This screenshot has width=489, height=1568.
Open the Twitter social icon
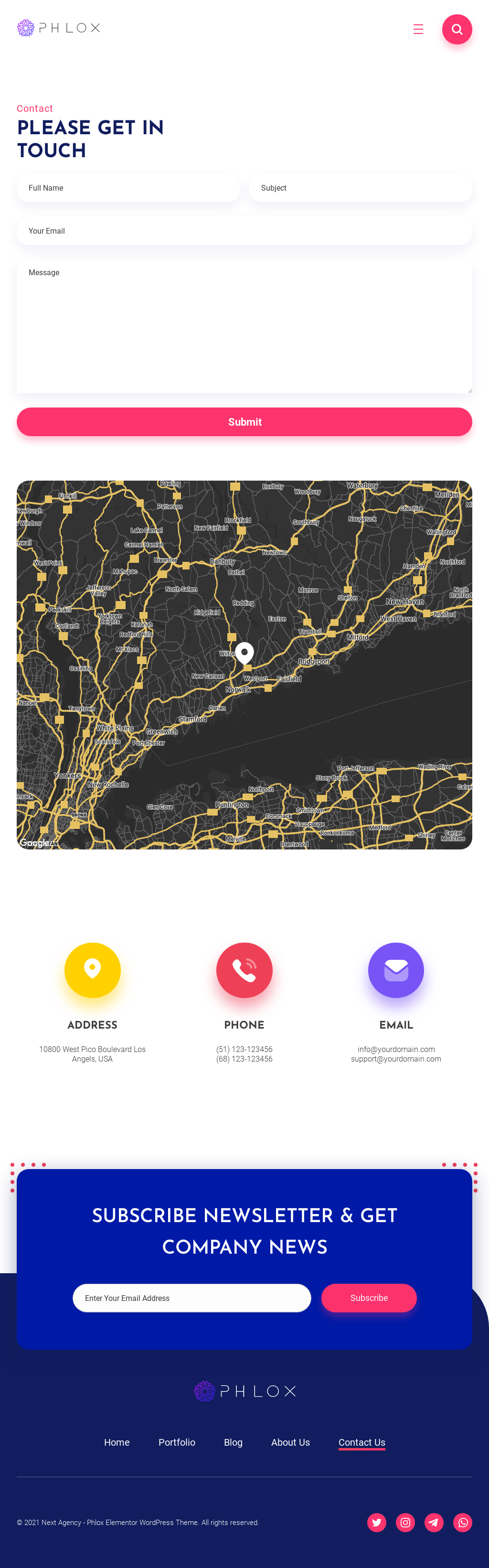tap(376, 1522)
